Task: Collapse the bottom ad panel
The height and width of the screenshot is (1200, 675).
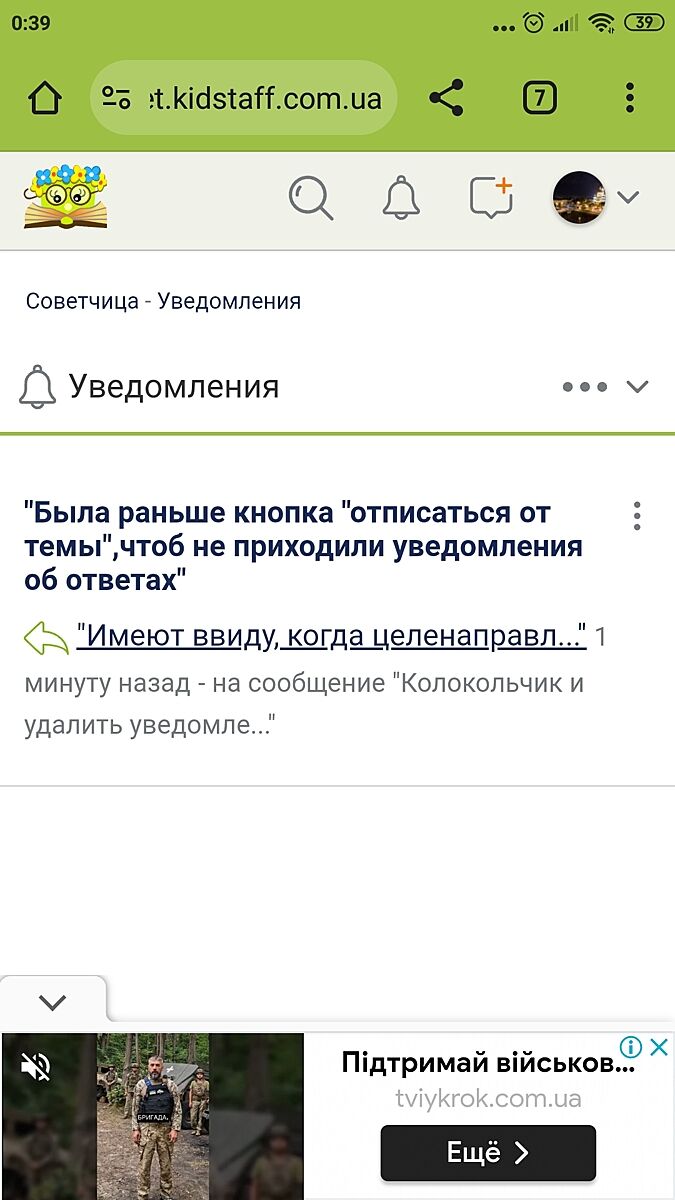Action: click(x=52, y=1002)
